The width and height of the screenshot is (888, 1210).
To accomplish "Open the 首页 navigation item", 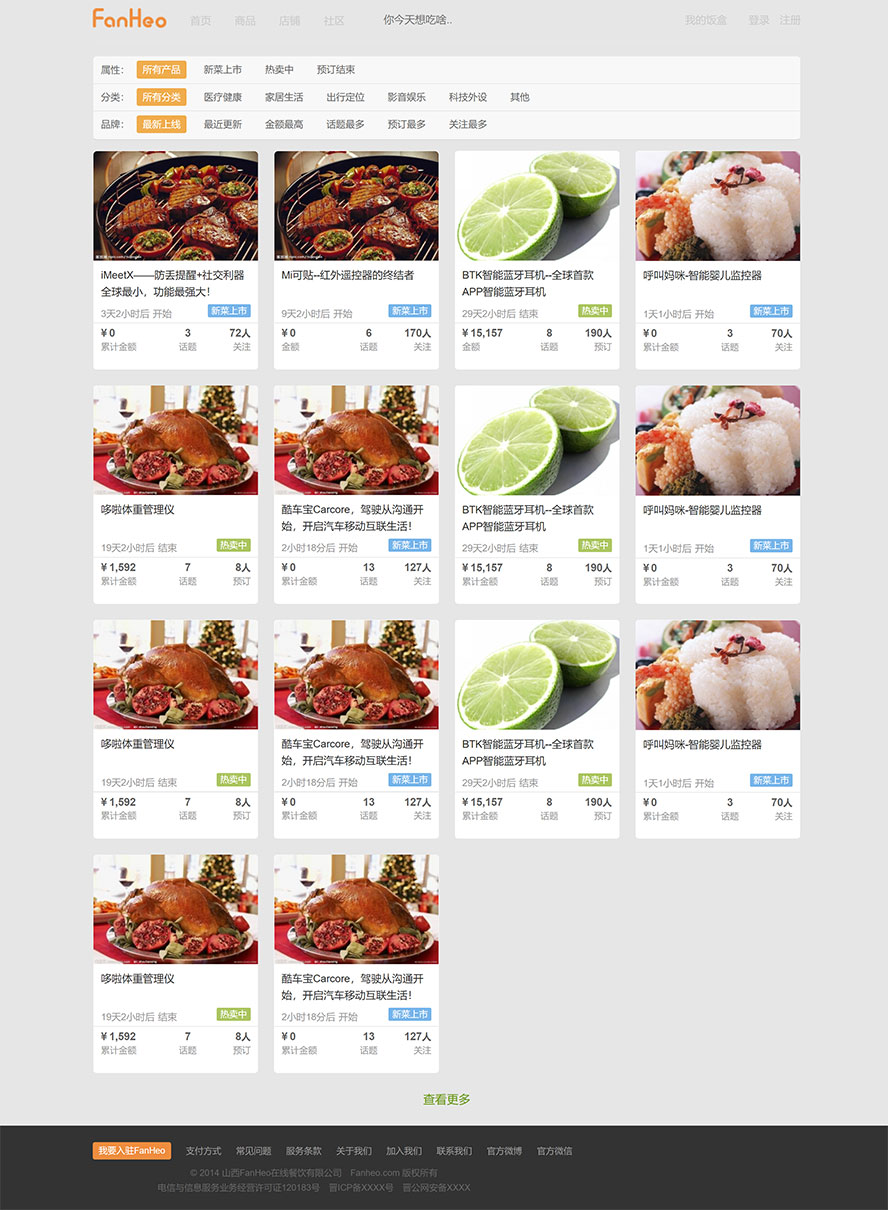I will pos(200,21).
